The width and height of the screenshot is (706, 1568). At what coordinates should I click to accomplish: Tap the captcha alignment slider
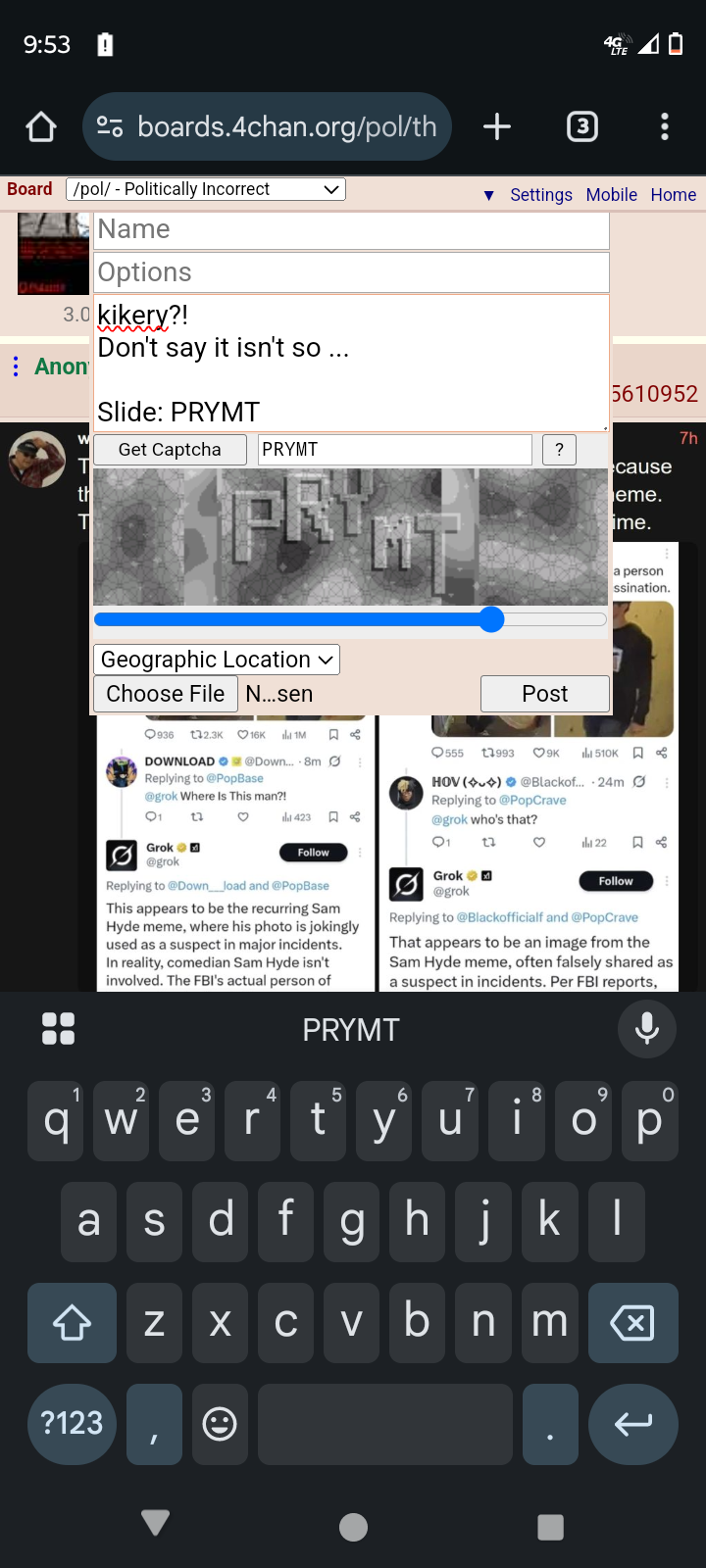click(x=350, y=619)
